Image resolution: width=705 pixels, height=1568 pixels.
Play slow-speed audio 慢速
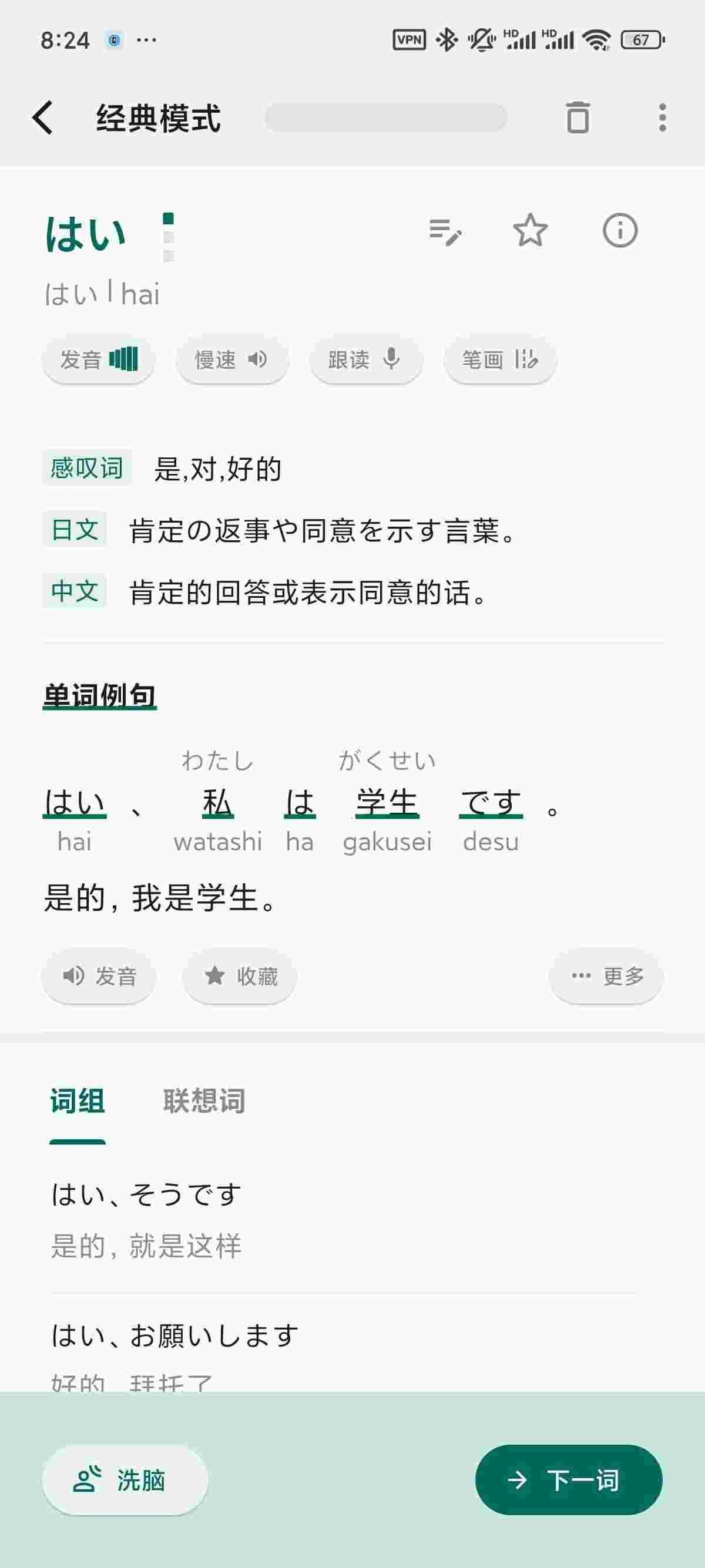[x=232, y=360]
